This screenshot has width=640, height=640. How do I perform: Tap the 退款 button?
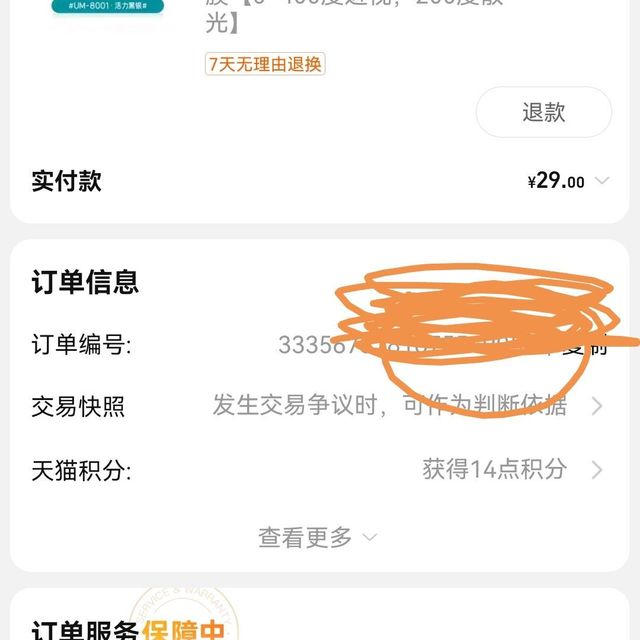[543, 112]
